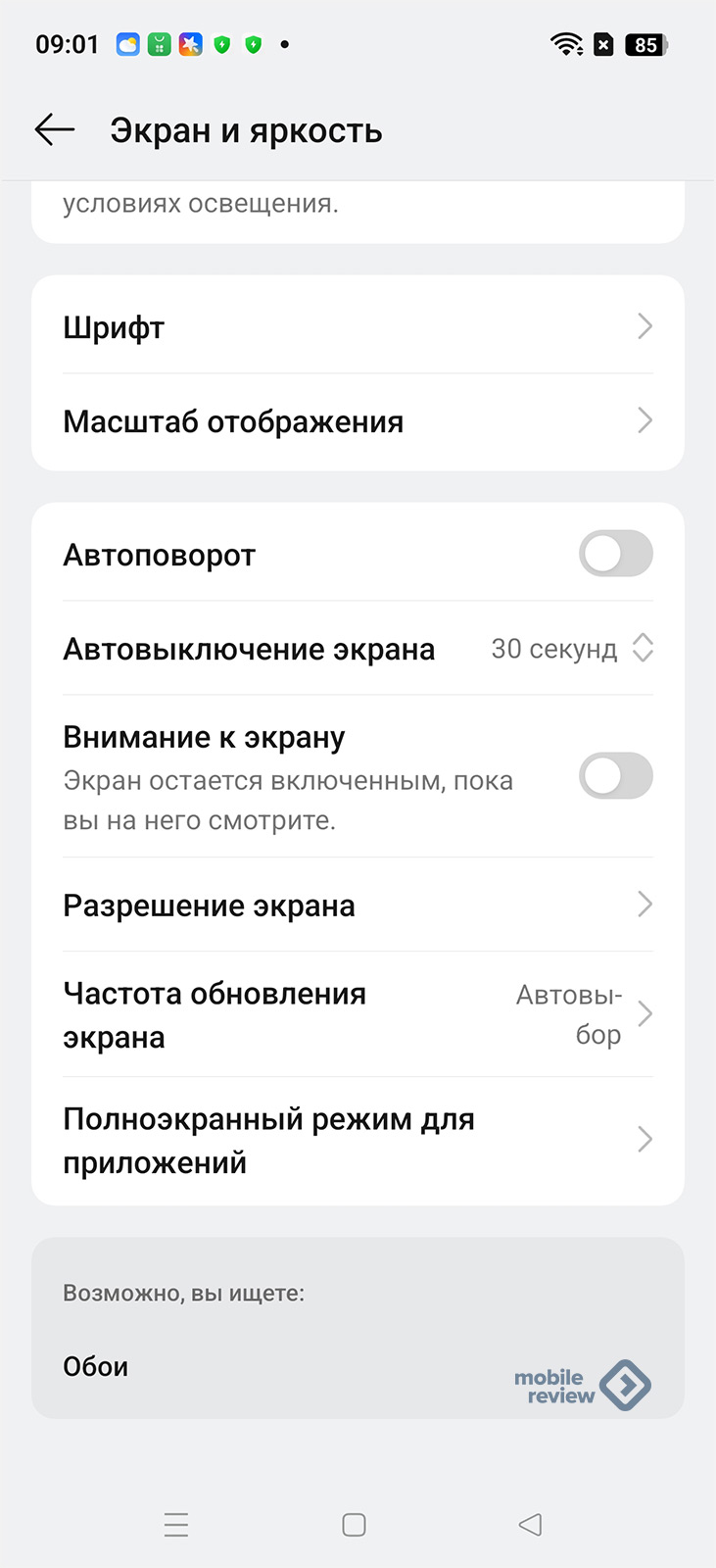716x1568 pixels.
Task: Open the Шрифт settings
Action: (x=357, y=327)
